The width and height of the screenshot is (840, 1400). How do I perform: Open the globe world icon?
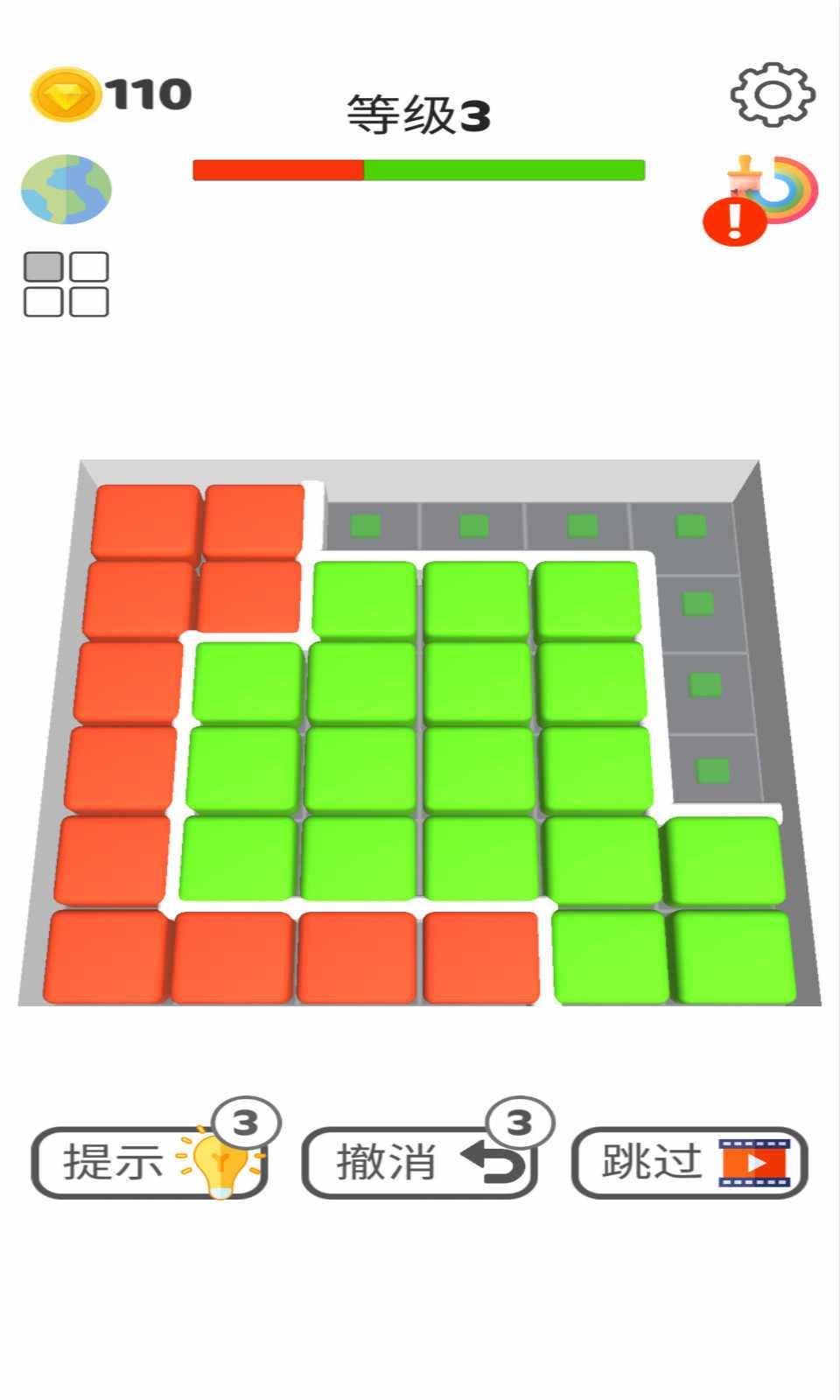click(x=66, y=189)
